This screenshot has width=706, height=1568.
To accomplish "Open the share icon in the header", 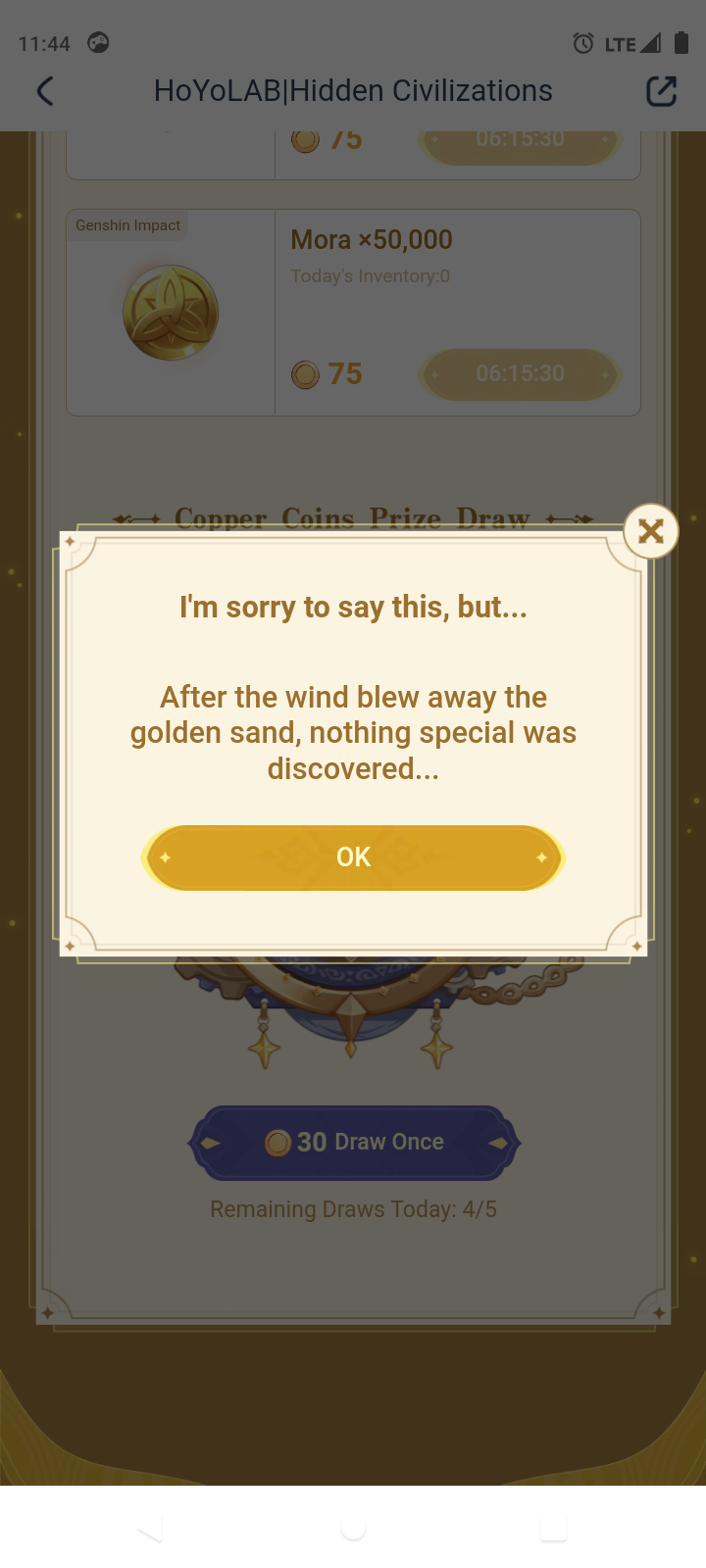I will pos(661,91).
